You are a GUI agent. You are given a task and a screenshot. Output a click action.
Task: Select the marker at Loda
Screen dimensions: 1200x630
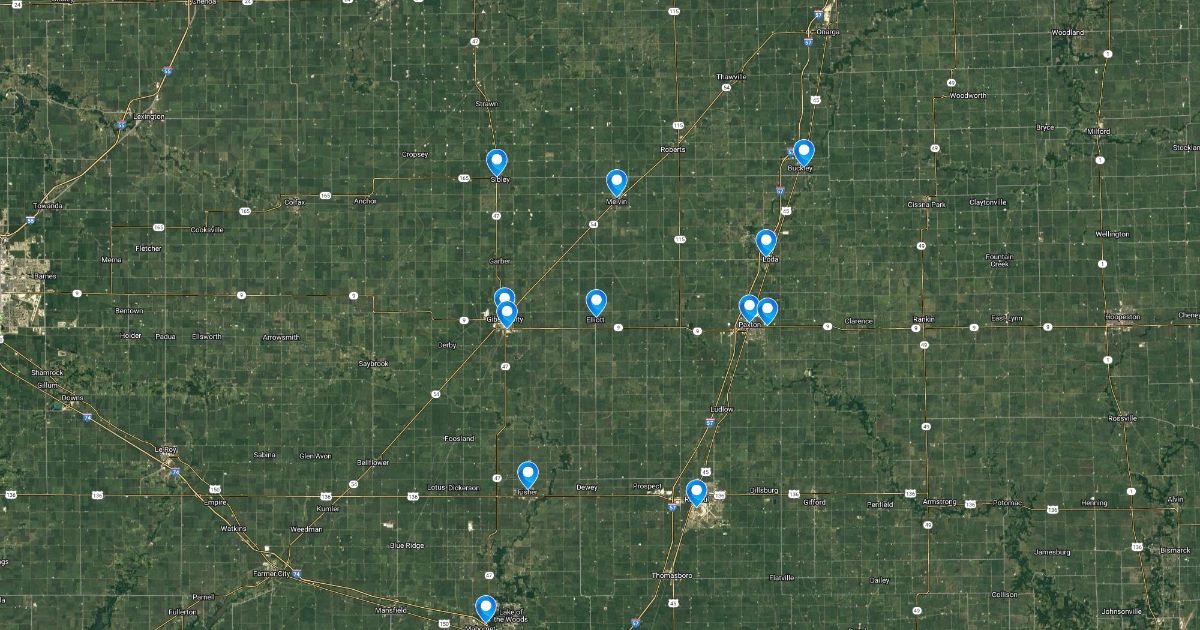766,242
